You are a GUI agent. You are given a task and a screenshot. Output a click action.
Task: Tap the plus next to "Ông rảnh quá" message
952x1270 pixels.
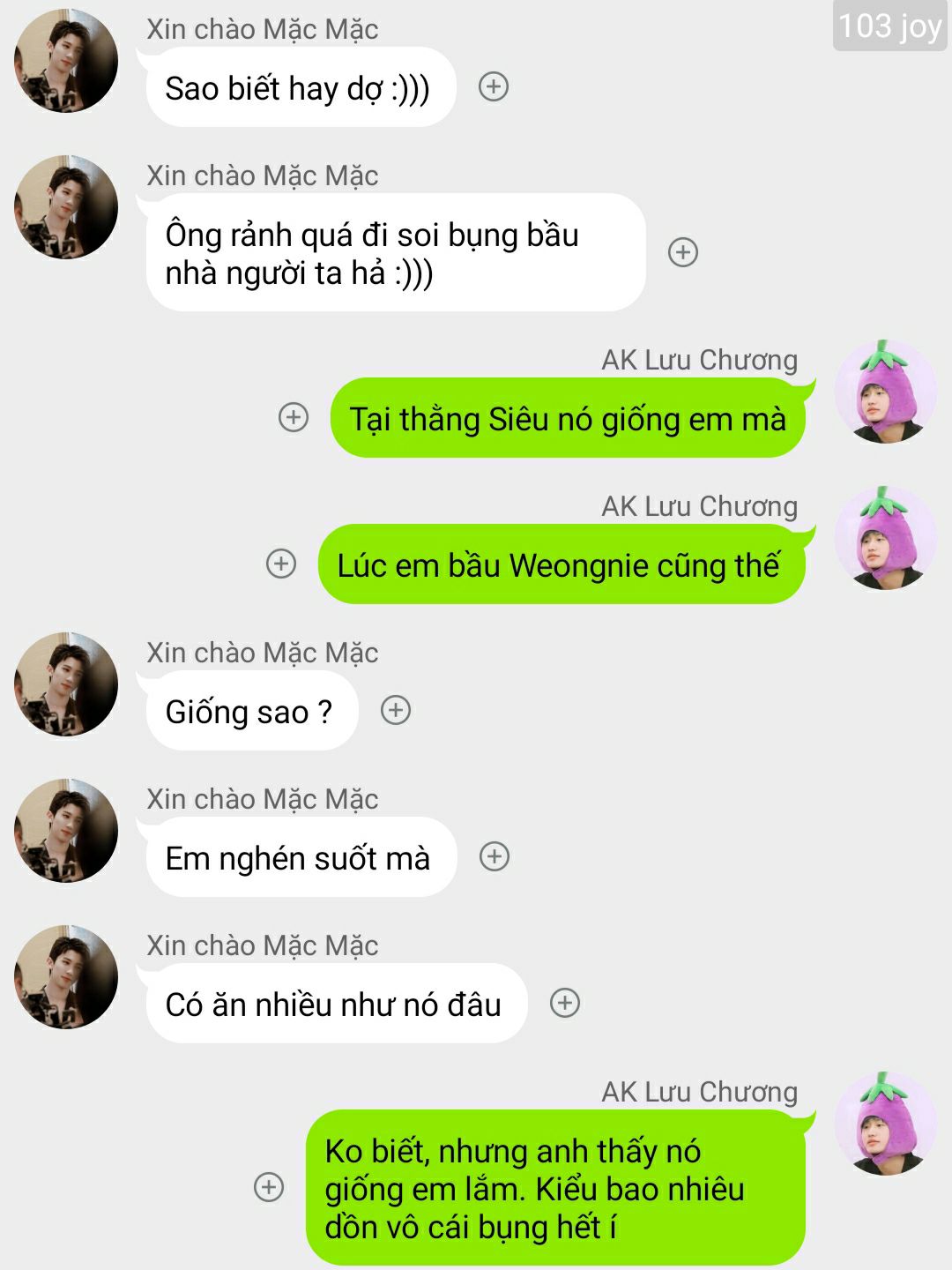point(683,252)
